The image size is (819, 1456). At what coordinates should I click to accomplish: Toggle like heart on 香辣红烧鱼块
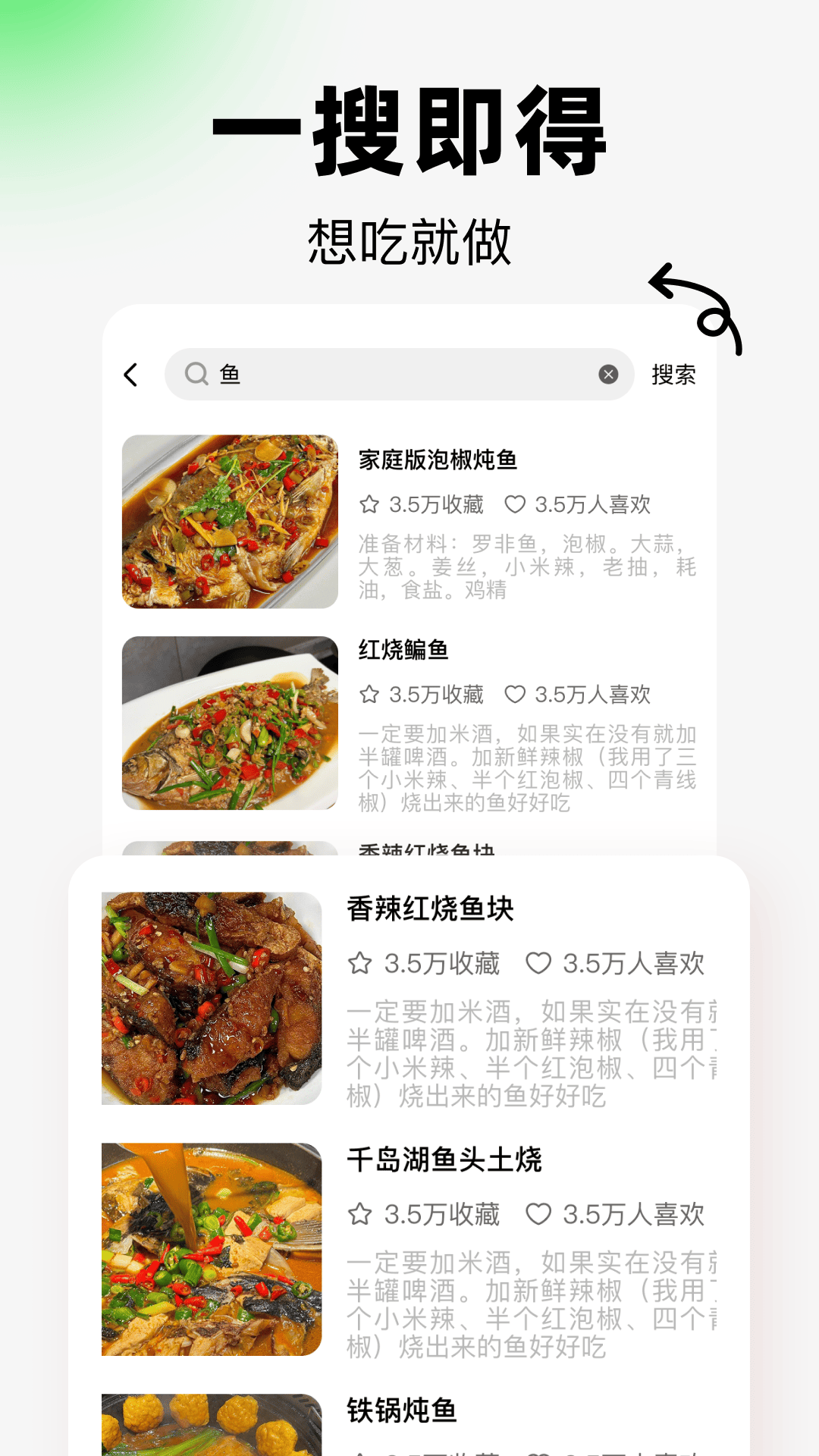(x=540, y=965)
